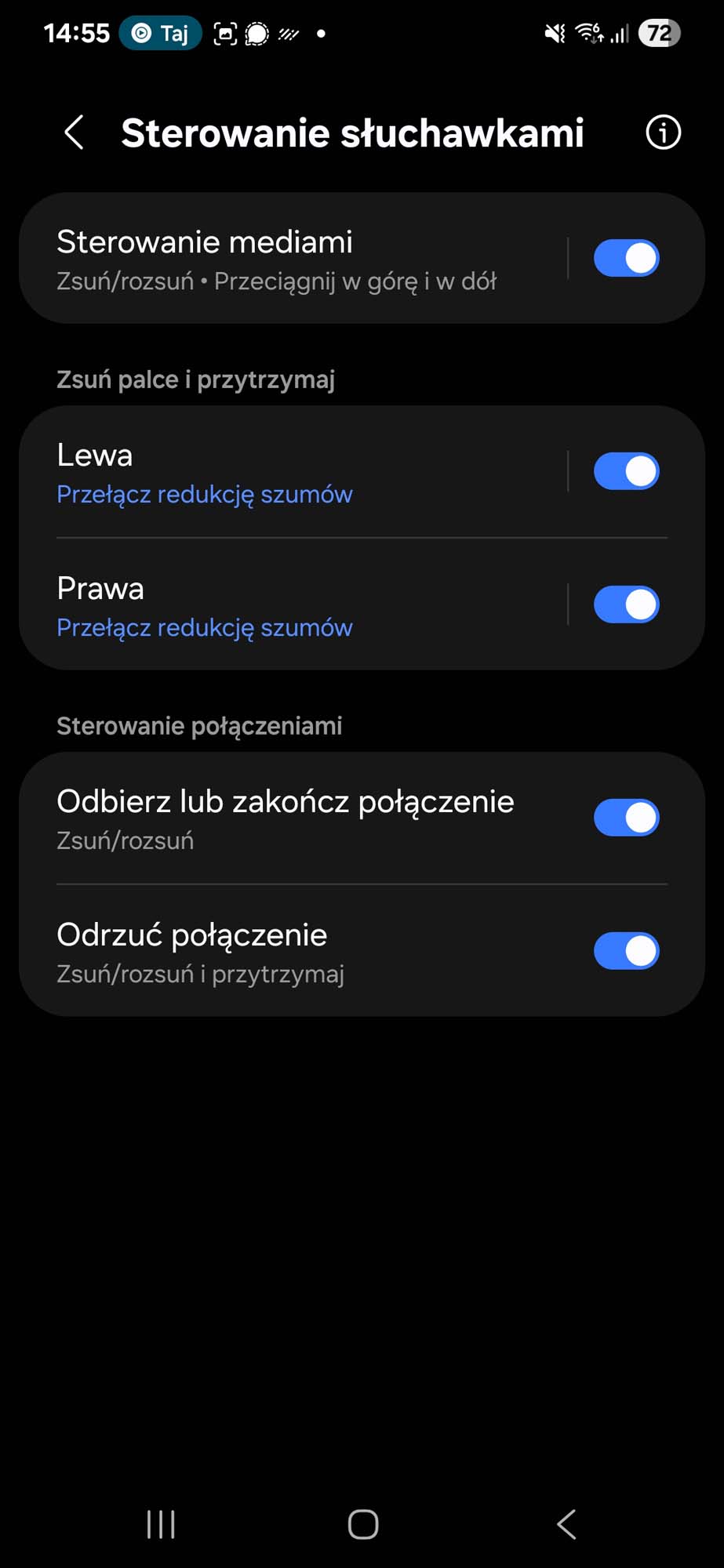Toggle Odbierz lub zakończ połączenie
This screenshot has height=1568, width=724.
(626, 818)
